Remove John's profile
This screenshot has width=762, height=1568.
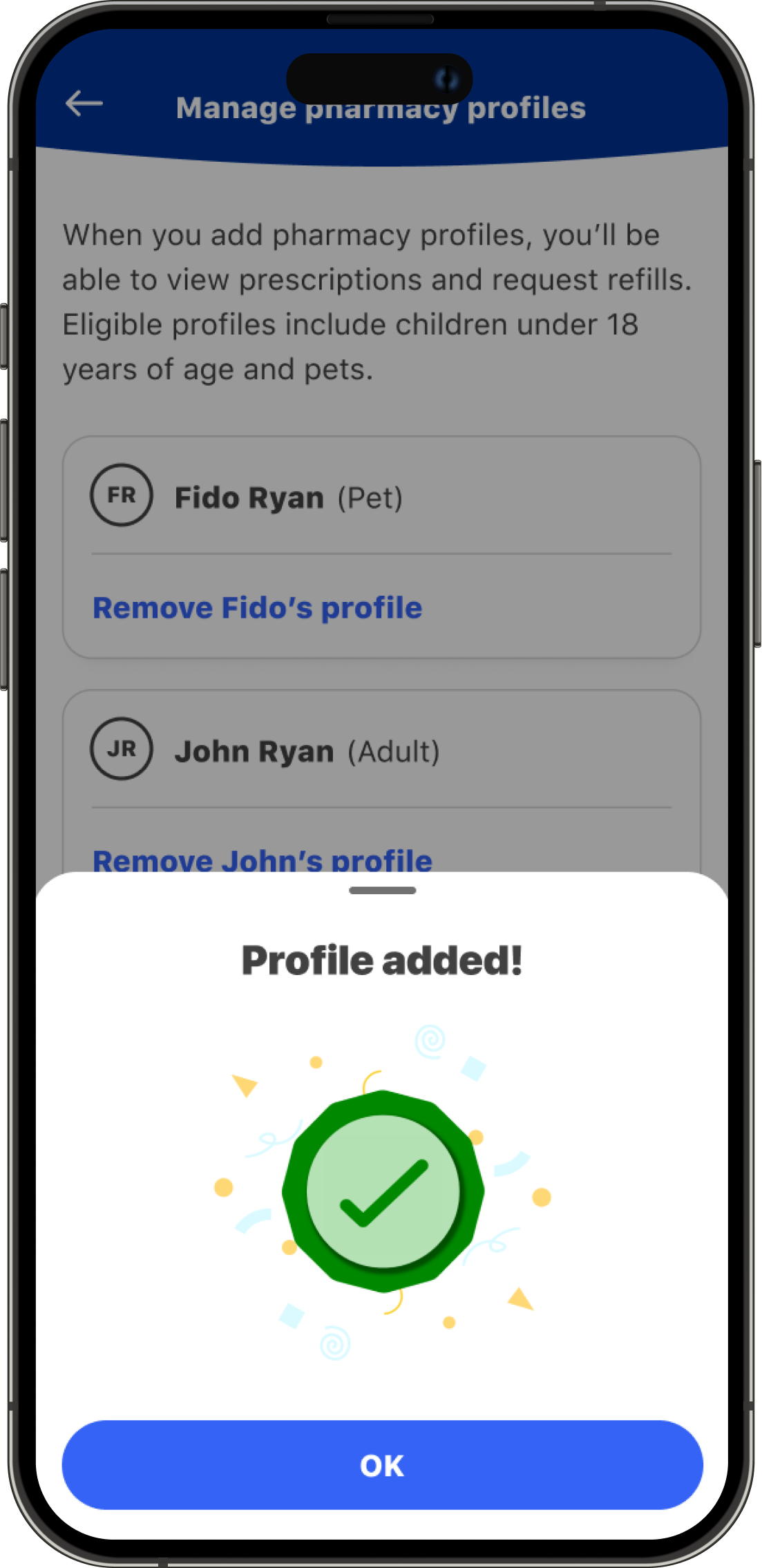click(x=263, y=860)
